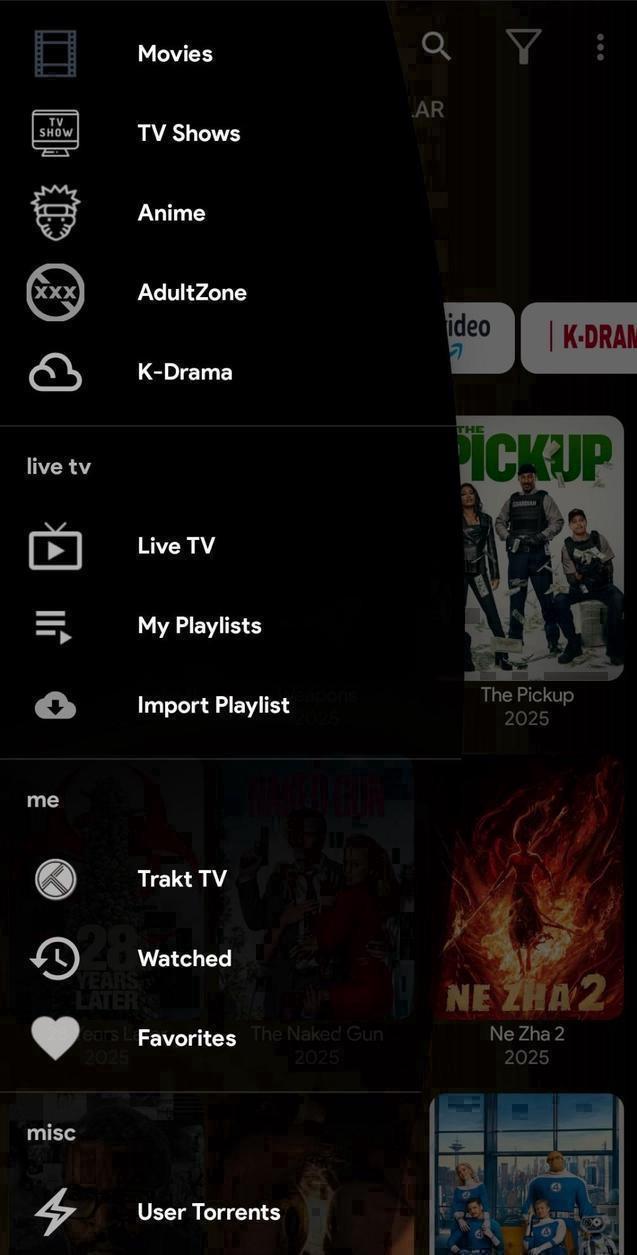Screen dimensions: 637x1255
Task: Select Import Playlist
Action: (213, 705)
